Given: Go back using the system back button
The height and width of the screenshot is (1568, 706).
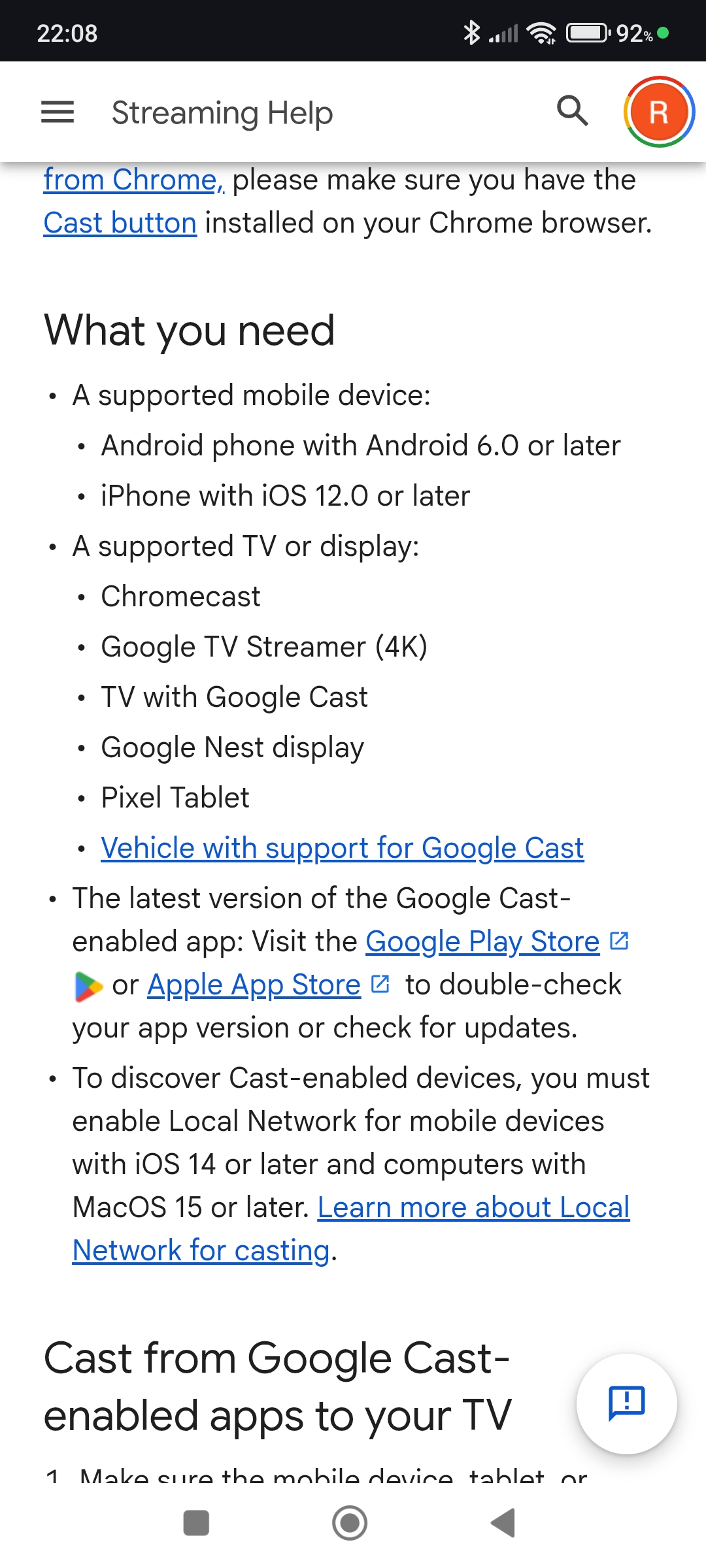Looking at the screenshot, I should coord(503,1523).
